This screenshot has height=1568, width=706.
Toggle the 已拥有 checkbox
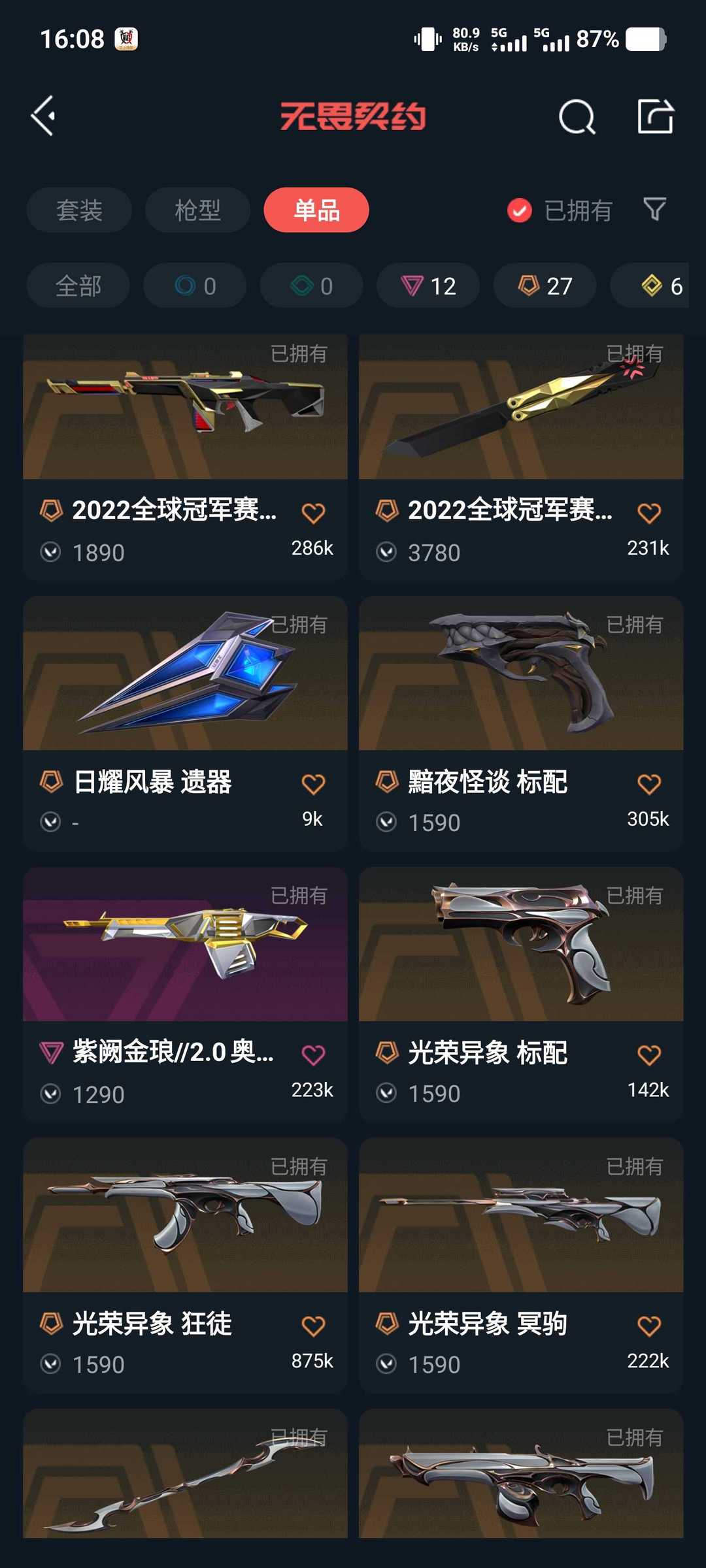[520, 210]
